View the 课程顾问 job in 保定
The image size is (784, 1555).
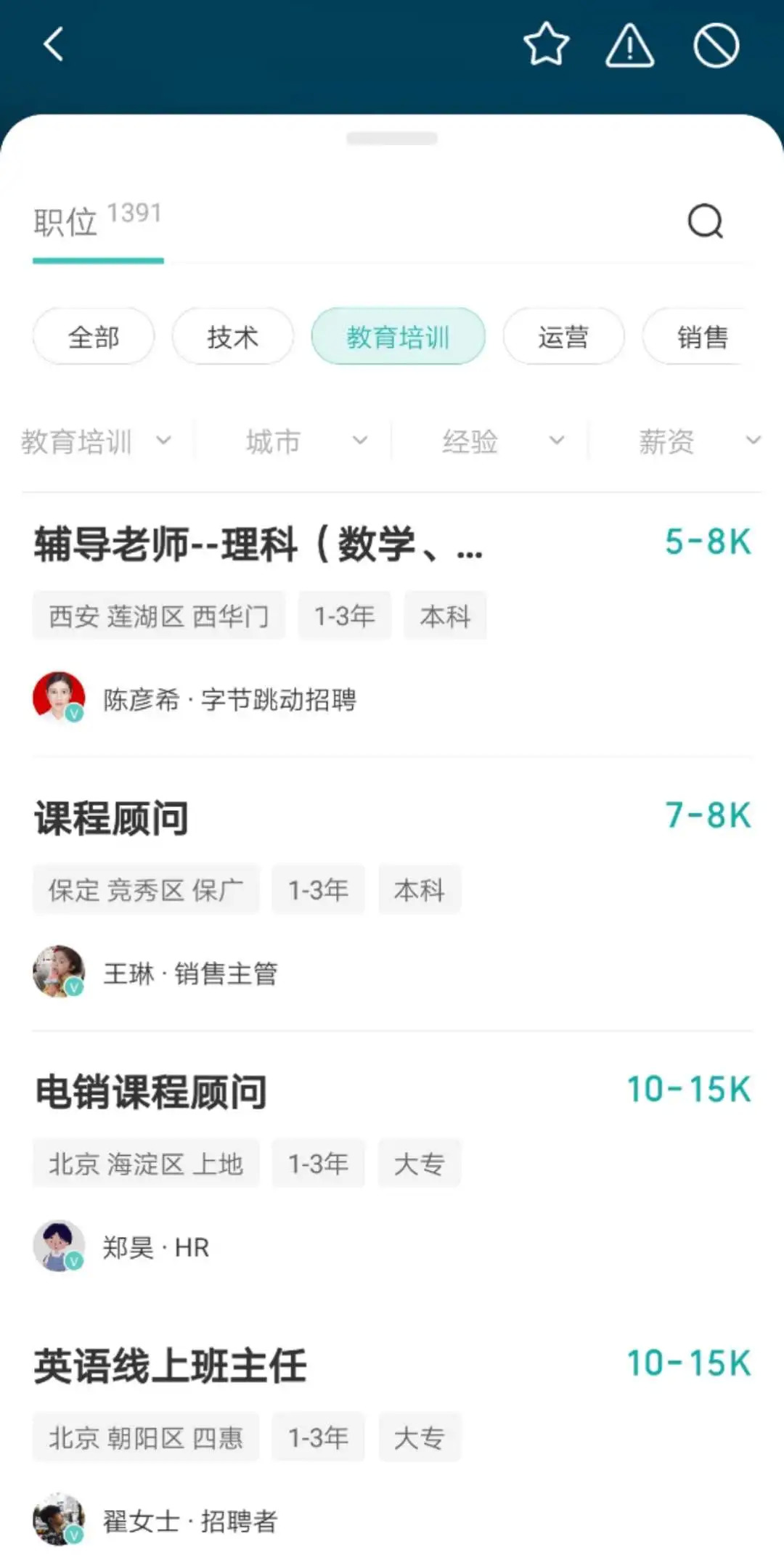[x=112, y=818]
